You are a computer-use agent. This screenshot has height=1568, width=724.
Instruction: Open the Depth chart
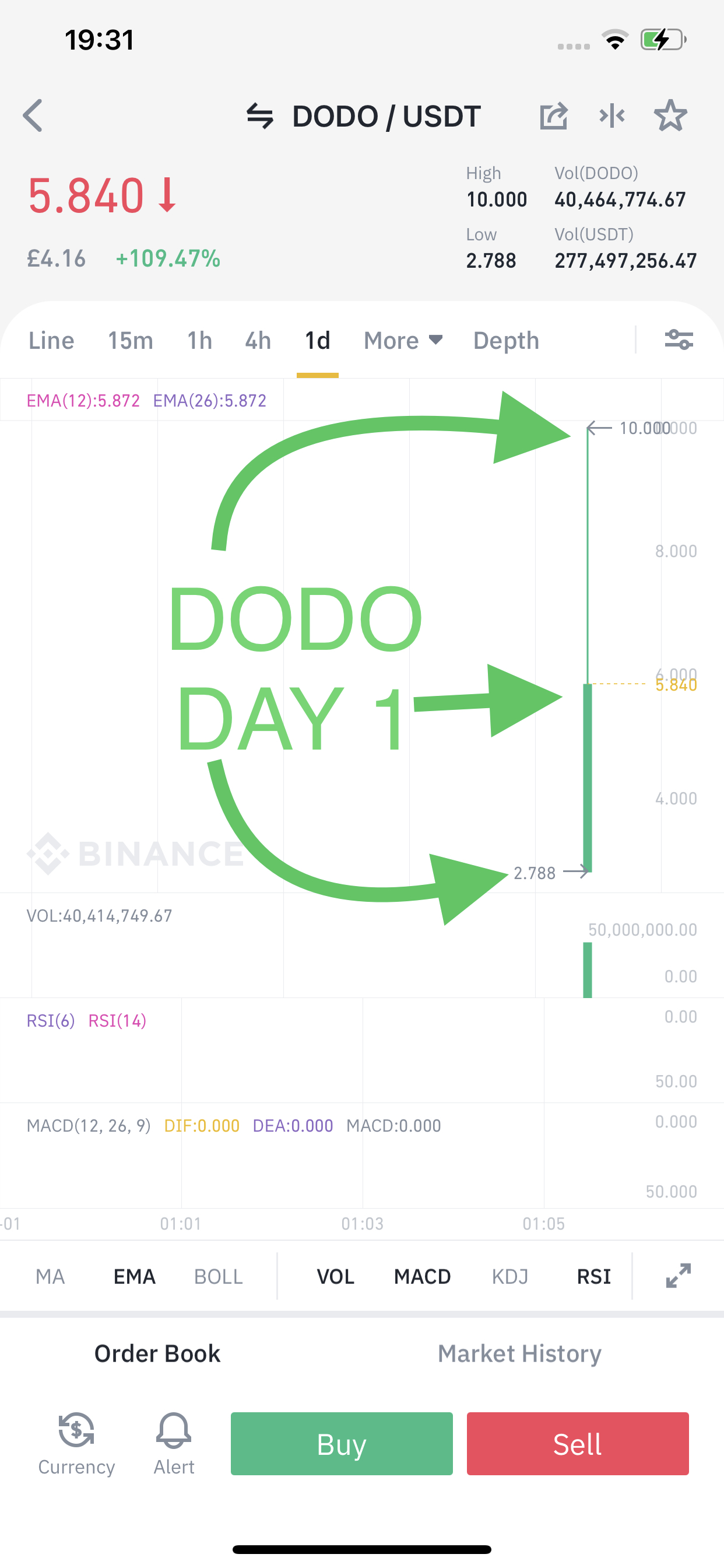coord(506,341)
